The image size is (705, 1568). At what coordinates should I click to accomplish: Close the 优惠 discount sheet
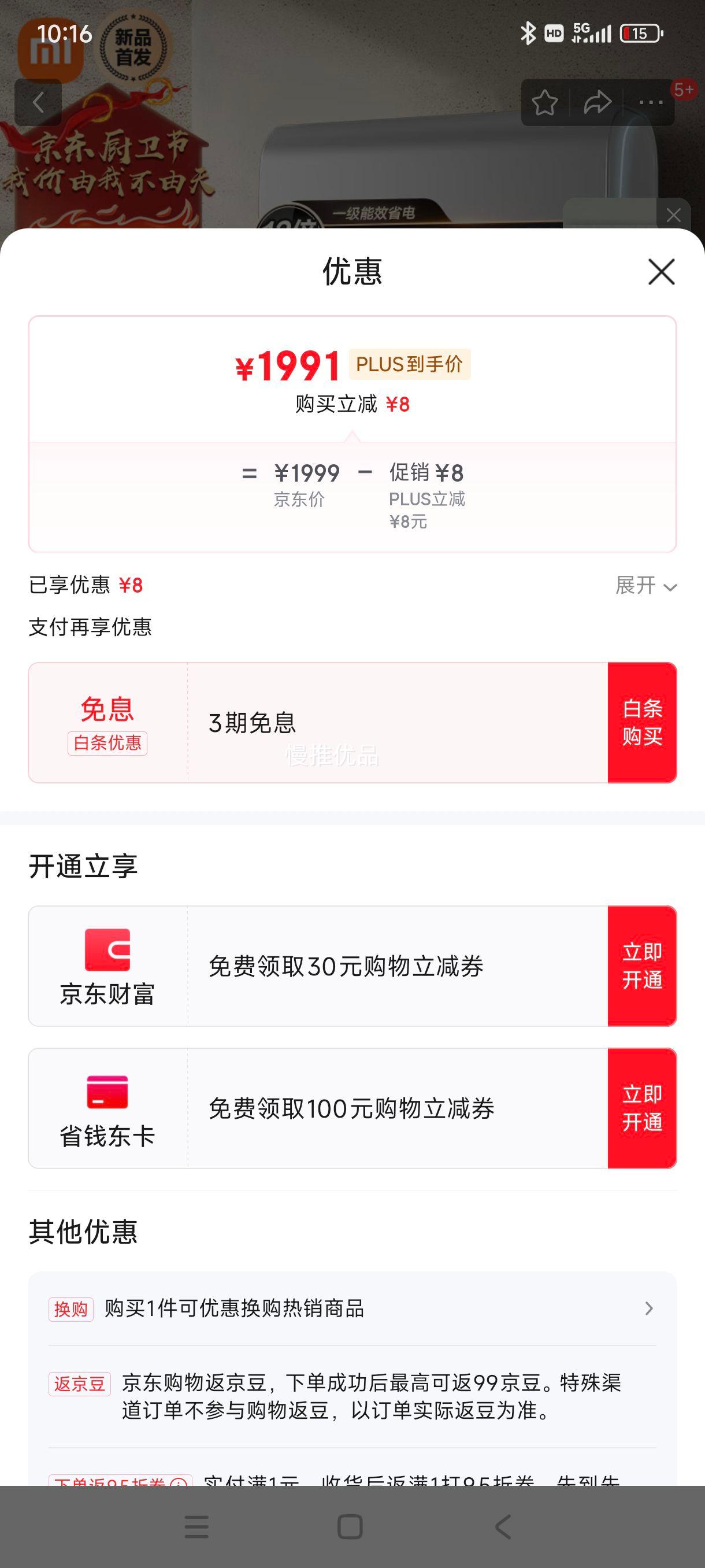tap(661, 272)
